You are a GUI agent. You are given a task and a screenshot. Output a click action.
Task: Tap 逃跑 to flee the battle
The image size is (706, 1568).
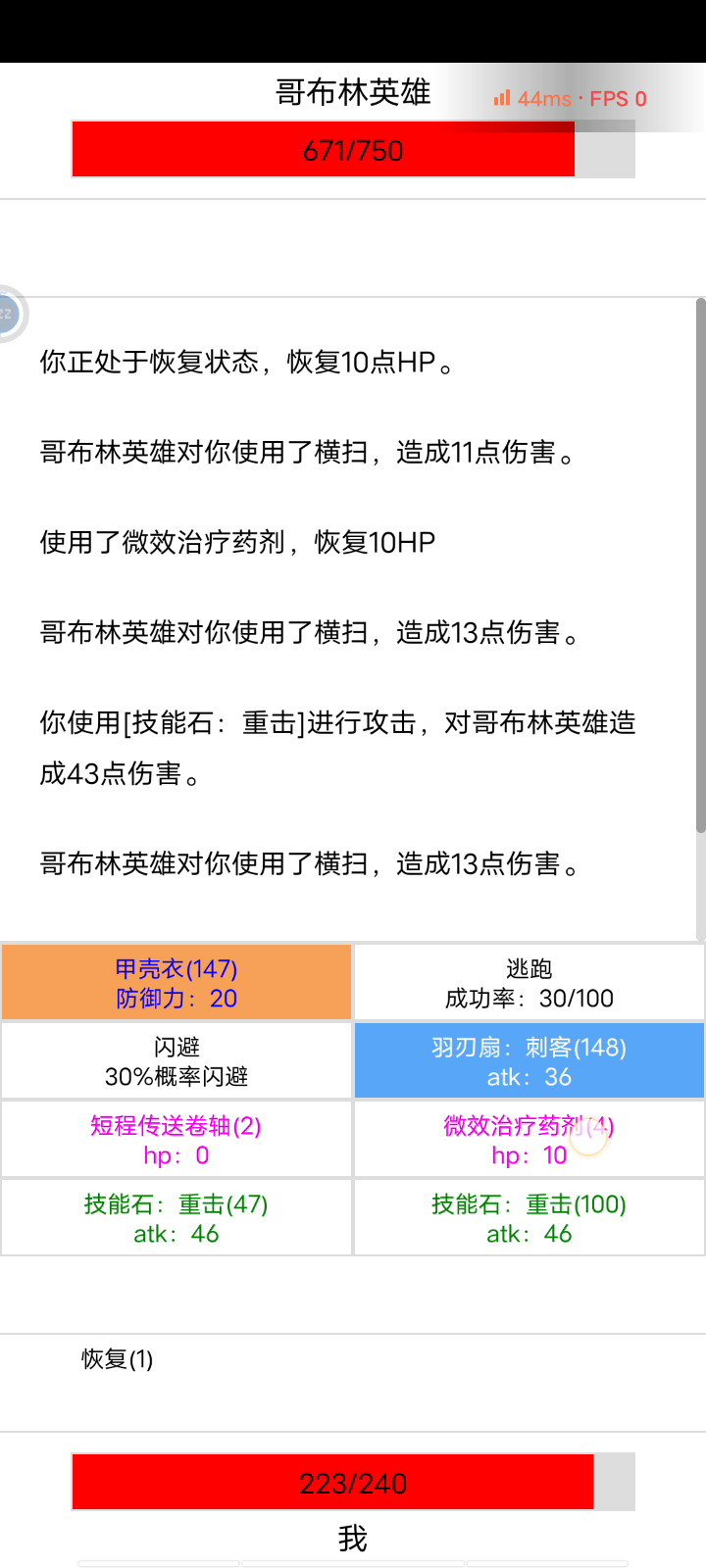pyautogui.click(x=529, y=982)
